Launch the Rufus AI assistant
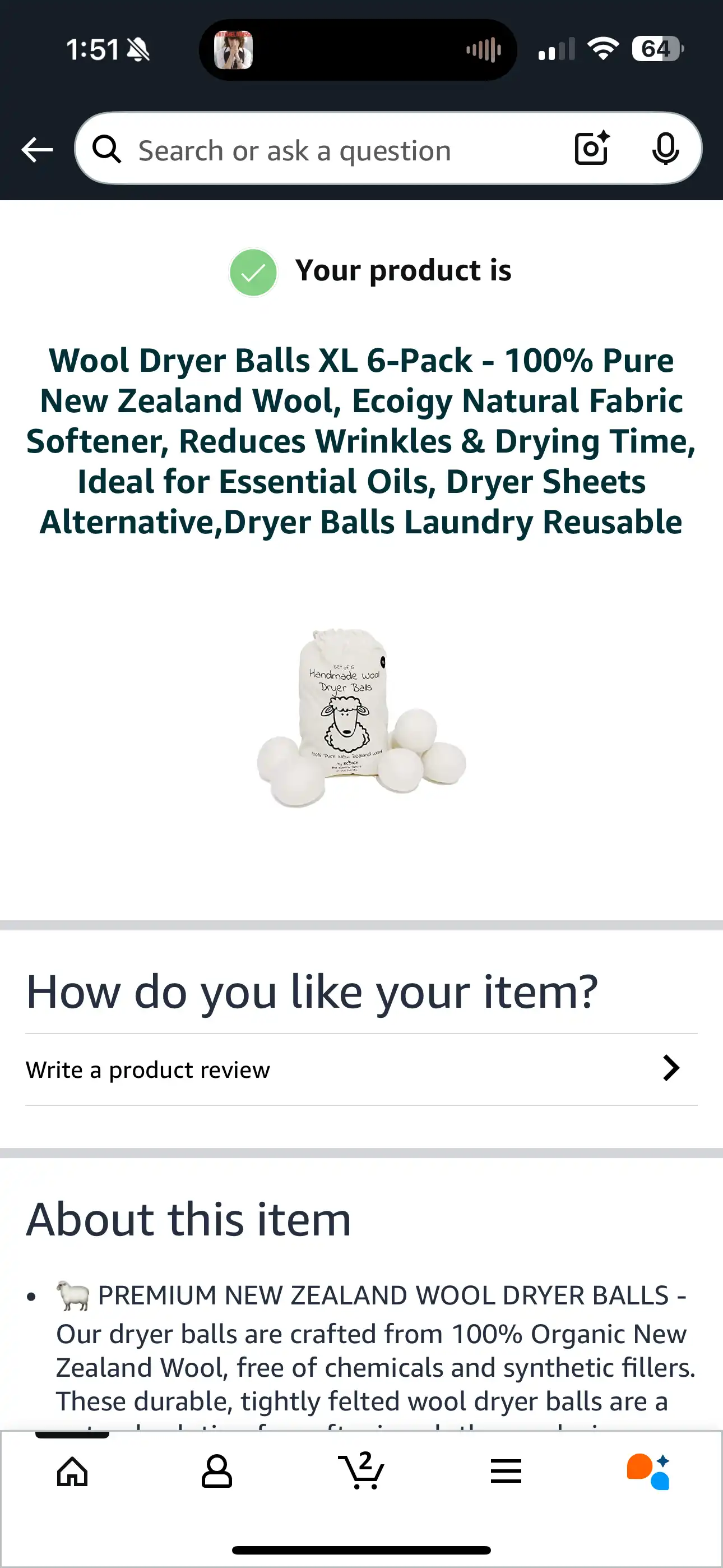Image resolution: width=723 pixels, height=1568 pixels. (x=649, y=1472)
